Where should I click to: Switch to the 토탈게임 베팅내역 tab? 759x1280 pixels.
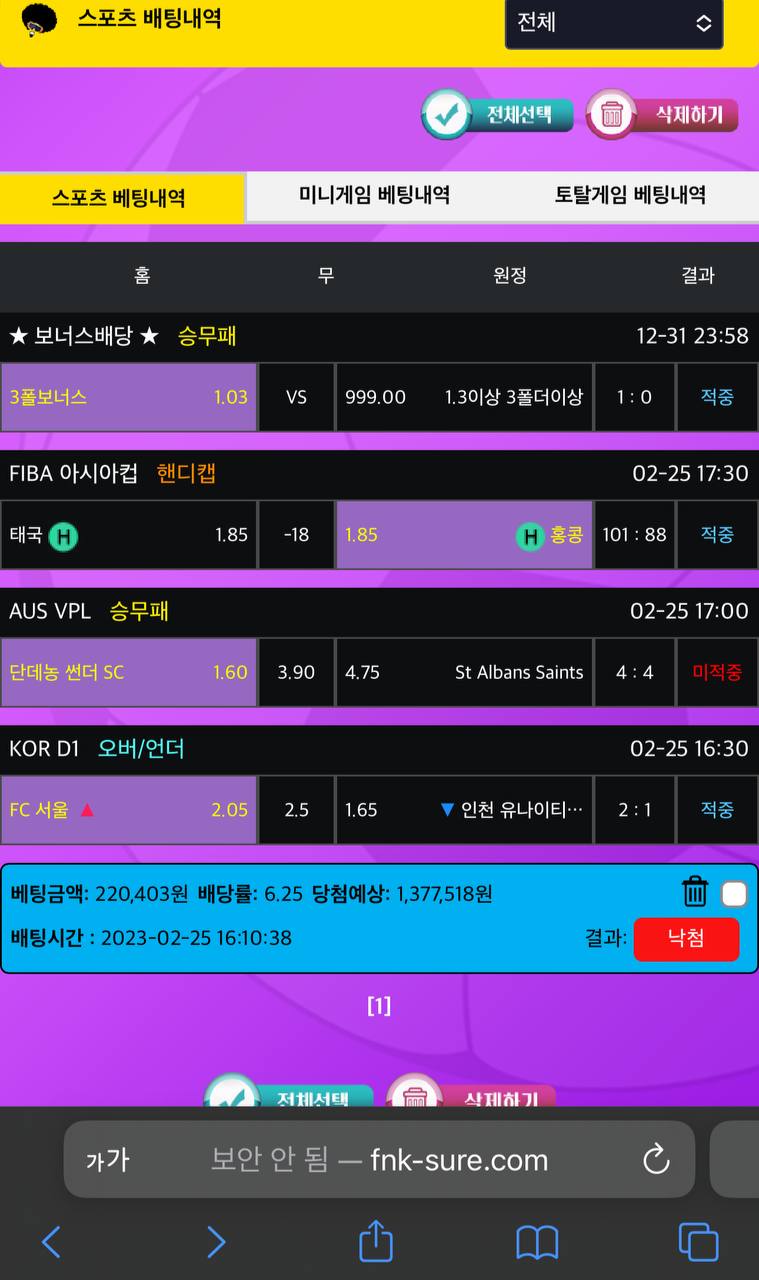[630, 196]
